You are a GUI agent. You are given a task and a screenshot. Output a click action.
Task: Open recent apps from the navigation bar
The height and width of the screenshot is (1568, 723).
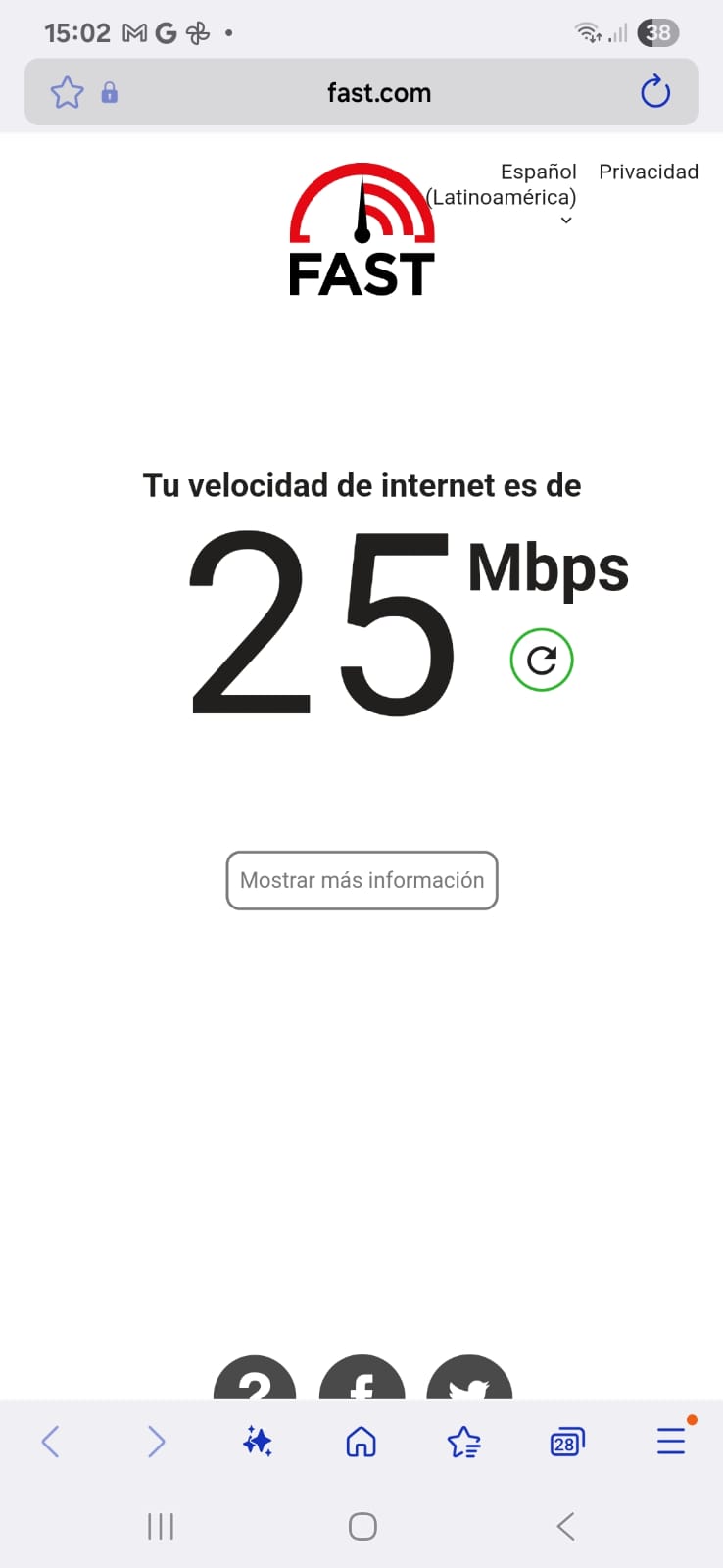[x=161, y=1526]
